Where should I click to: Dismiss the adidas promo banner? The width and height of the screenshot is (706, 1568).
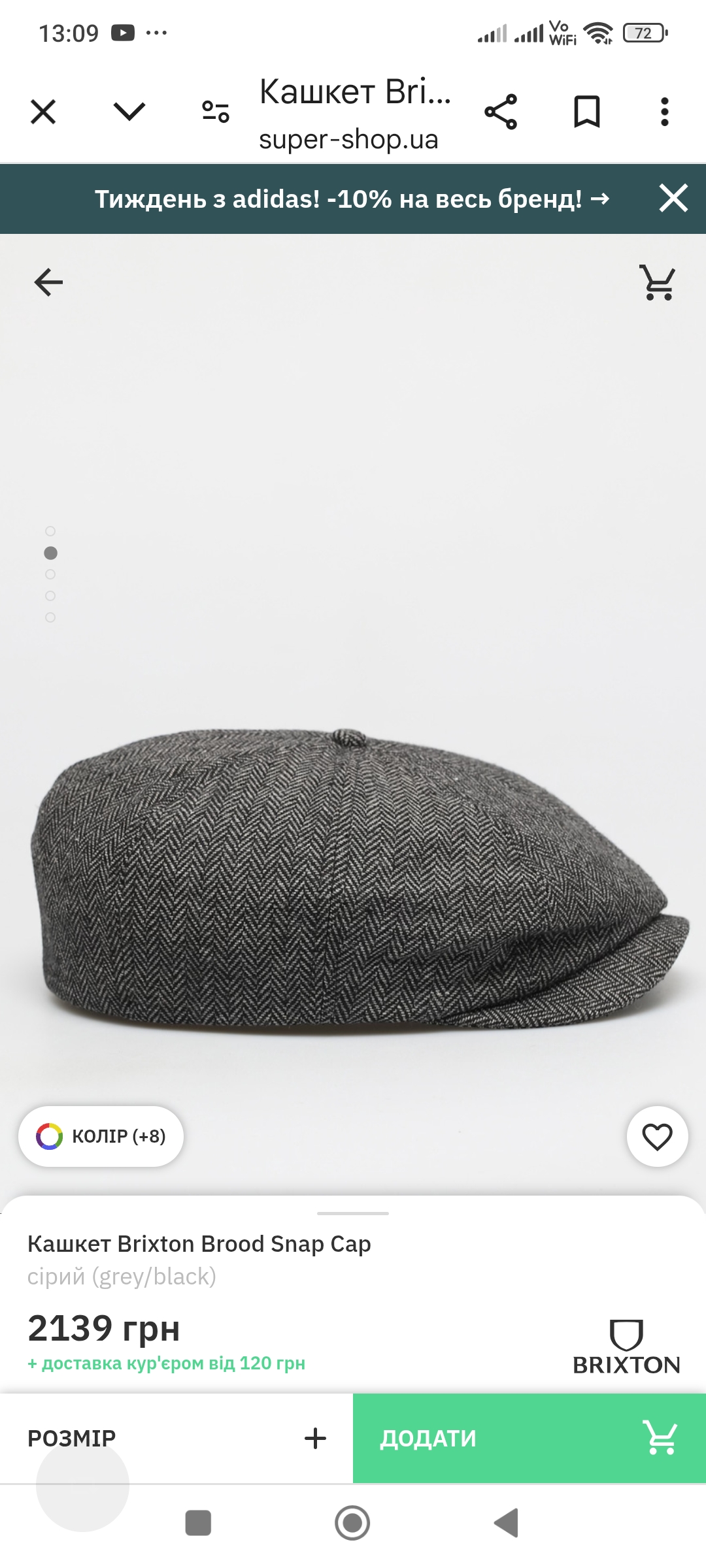[x=673, y=198]
